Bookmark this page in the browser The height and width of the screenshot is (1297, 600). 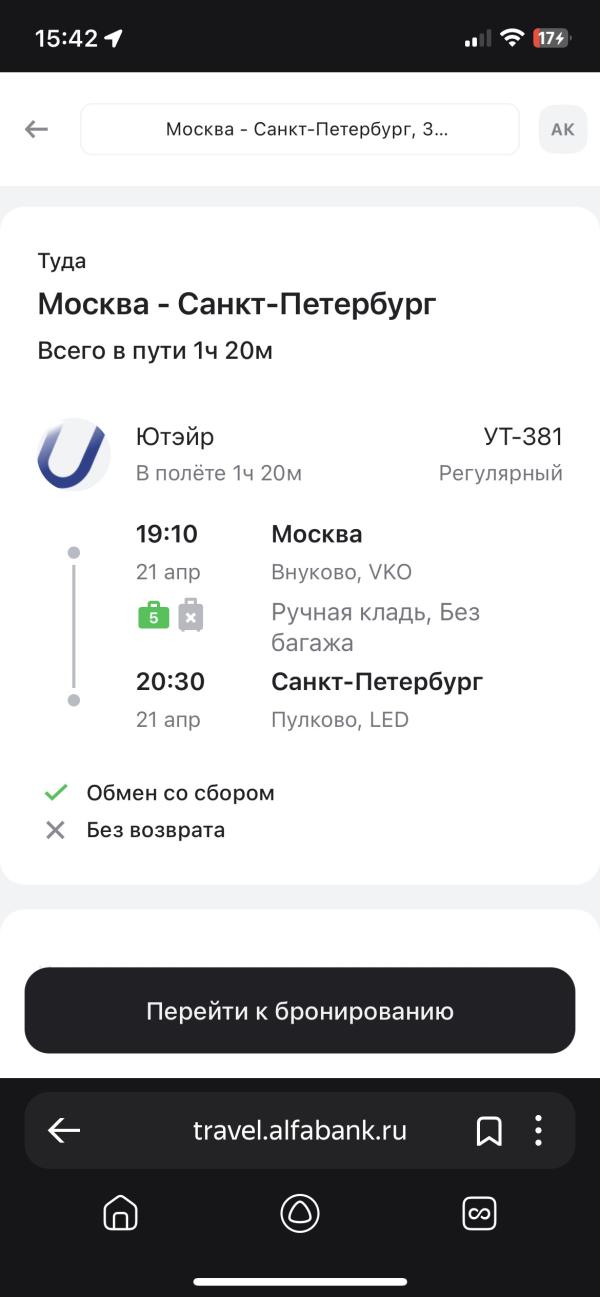pyautogui.click(x=488, y=1131)
